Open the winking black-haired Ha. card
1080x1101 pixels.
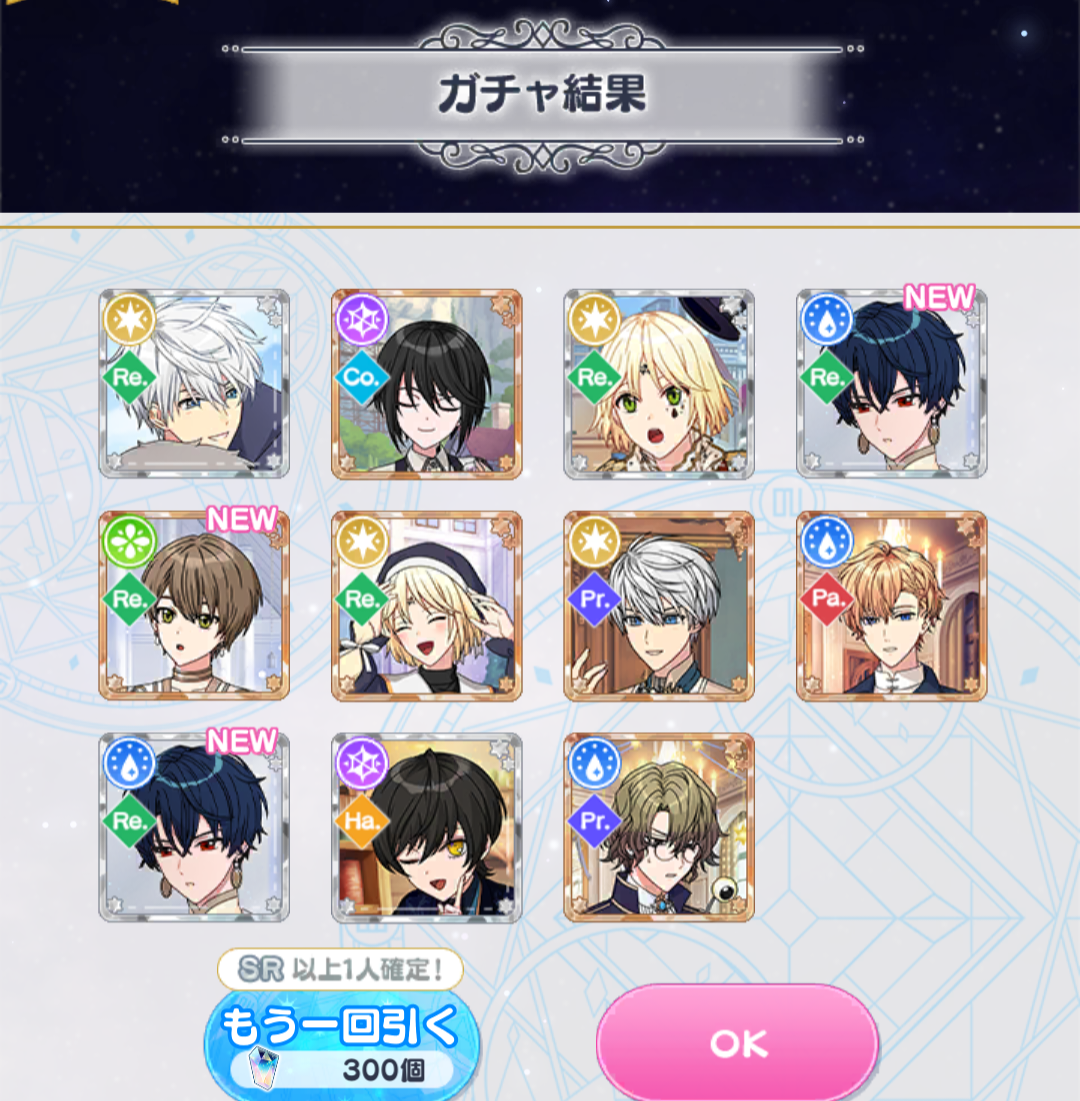[x=427, y=828]
